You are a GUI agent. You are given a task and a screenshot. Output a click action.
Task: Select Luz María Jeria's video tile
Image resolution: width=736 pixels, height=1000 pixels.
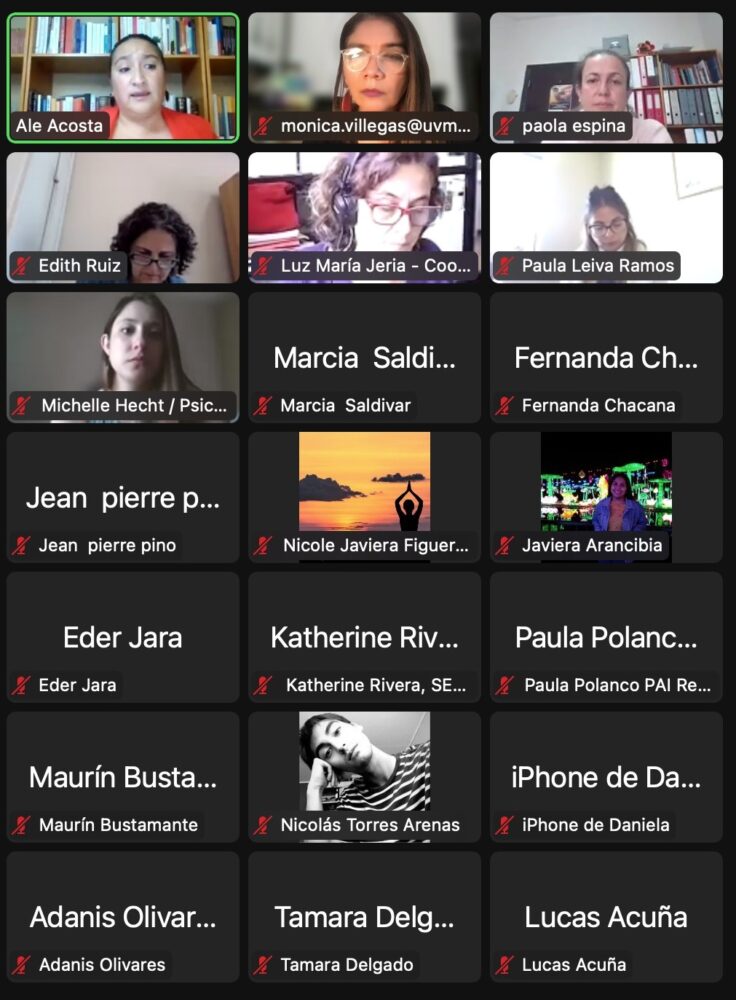coord(364,217)
